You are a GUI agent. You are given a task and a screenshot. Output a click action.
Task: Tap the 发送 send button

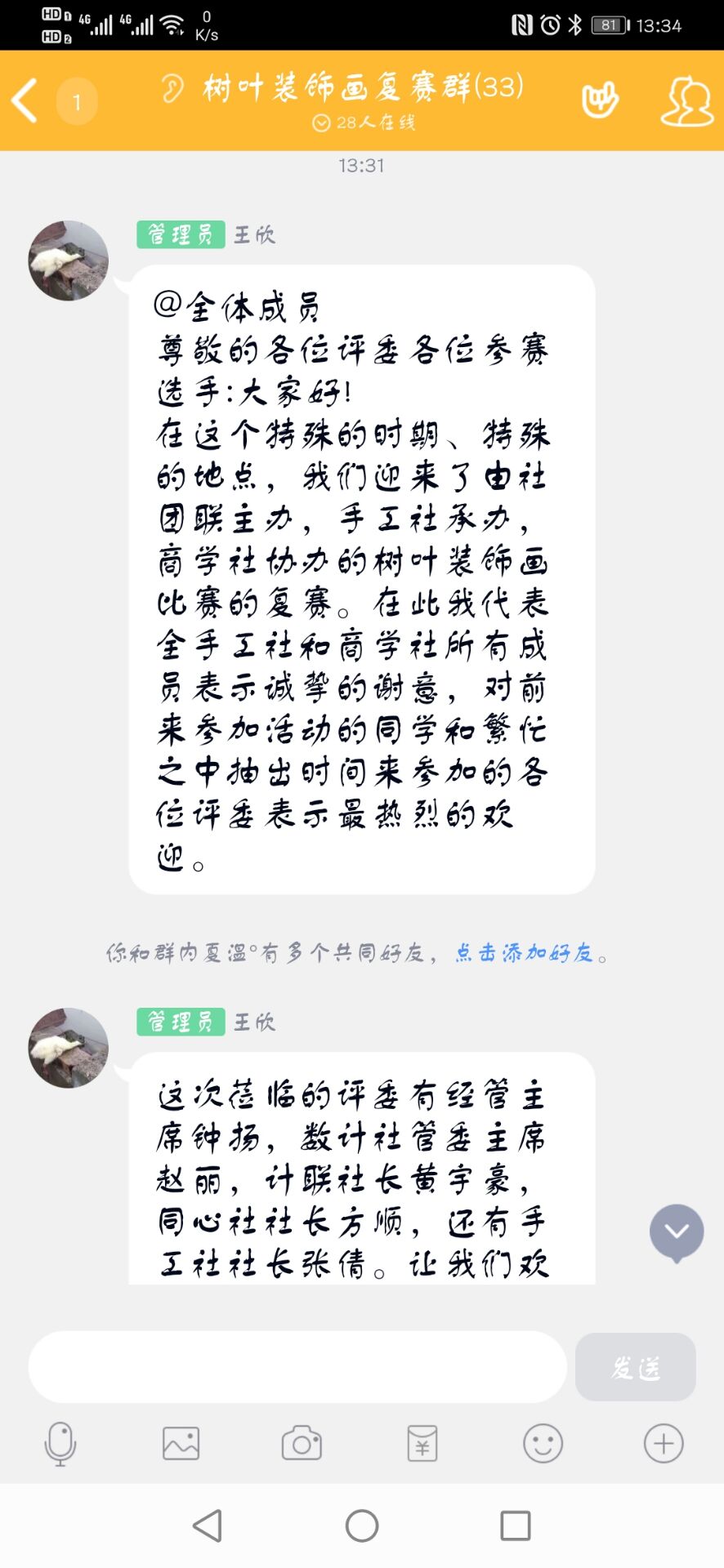point(635,1367)
